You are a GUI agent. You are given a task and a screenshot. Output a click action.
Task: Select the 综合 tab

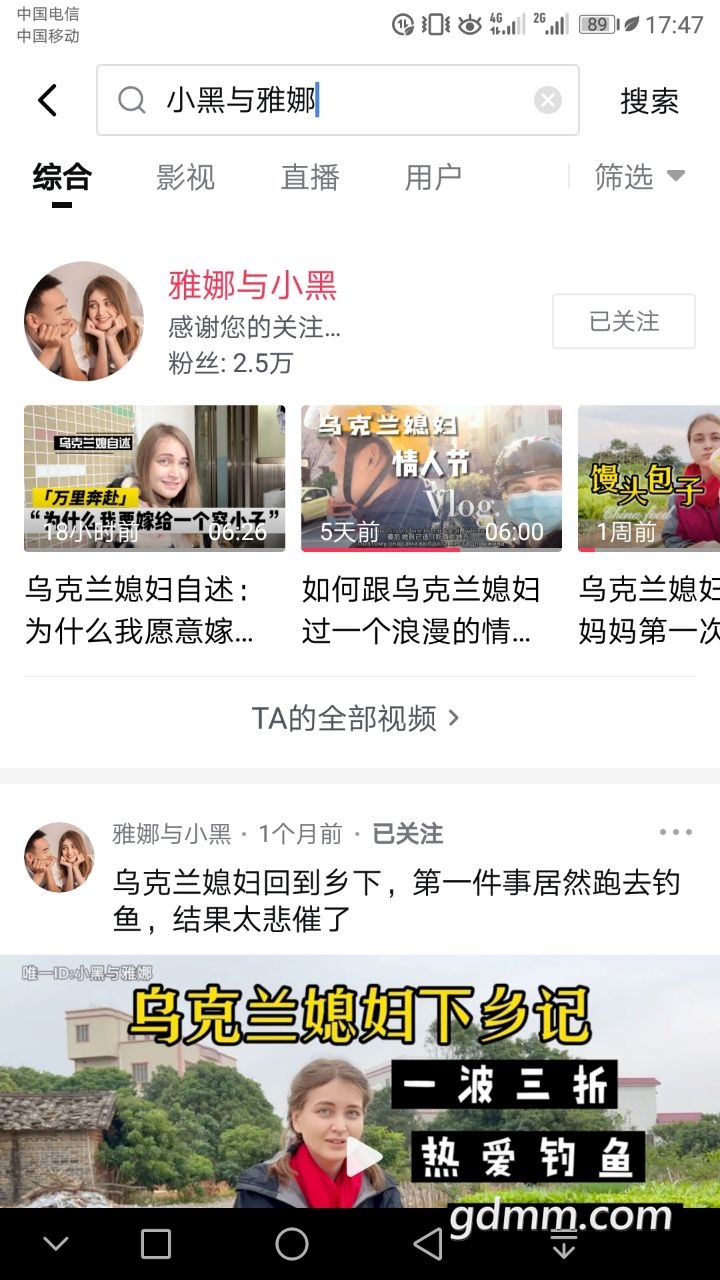(62, 178)
